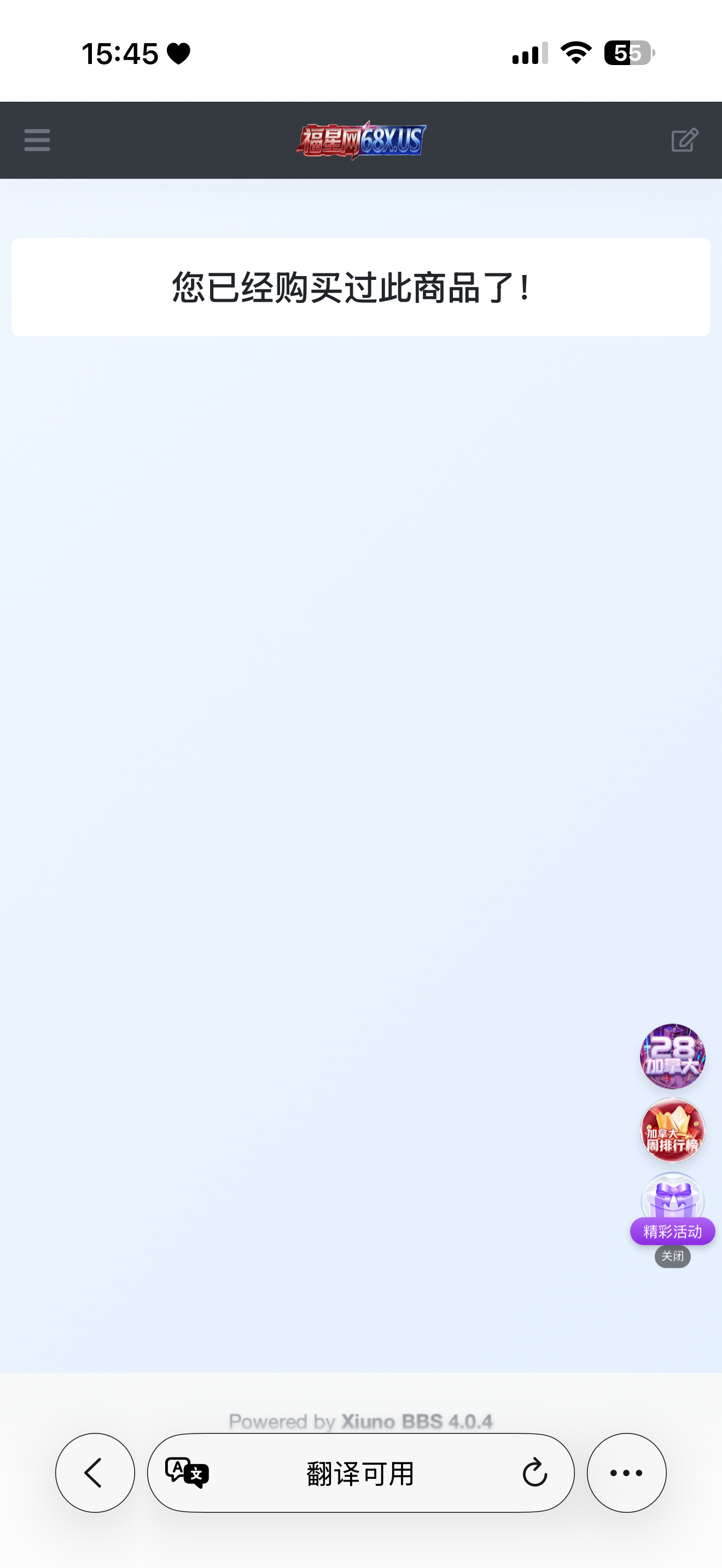This screenshot has width=722, height=1568.
Task: Open the page translation option
Action: coord(187,1473)
